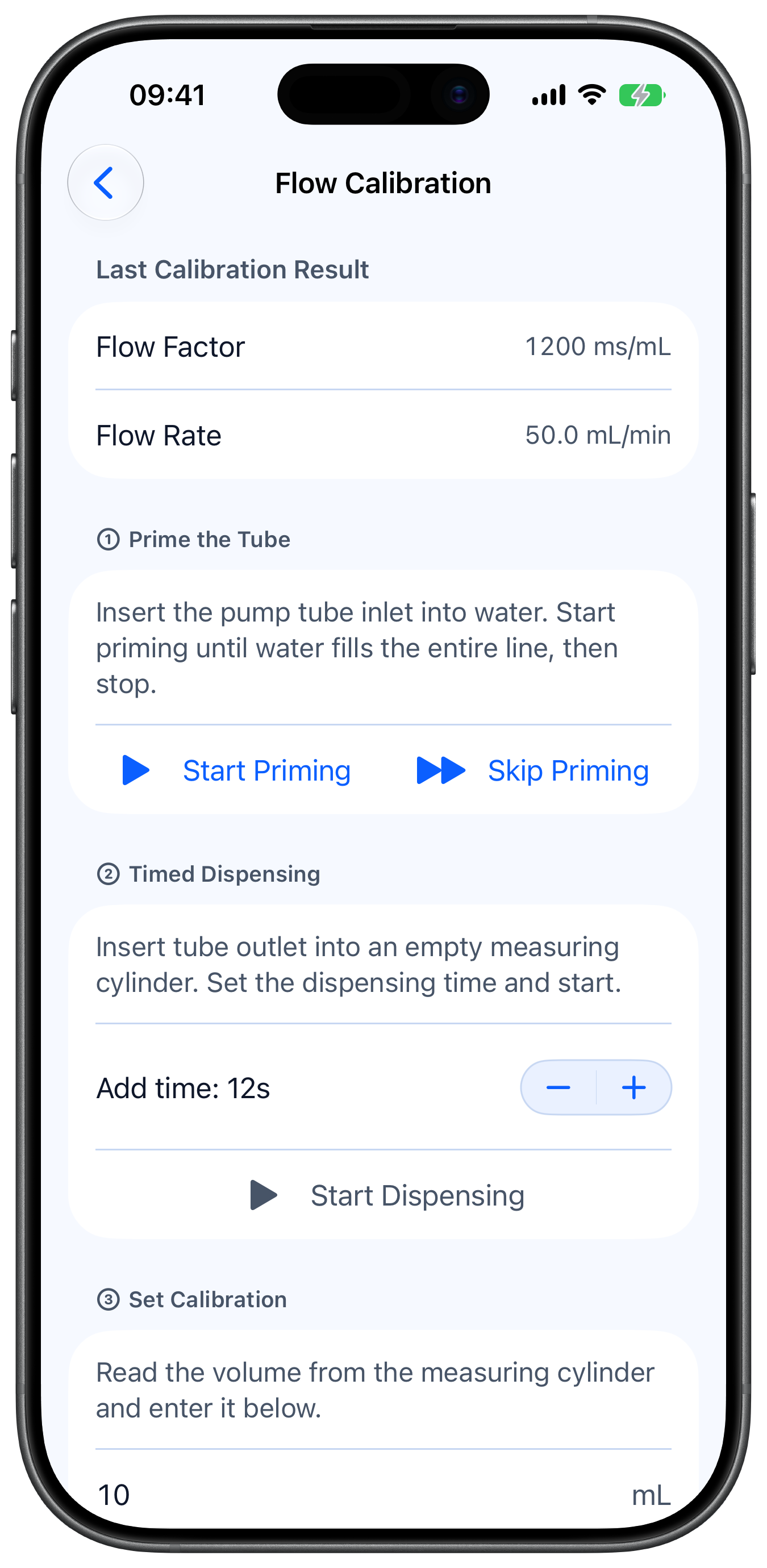Go back from Flow Calibration

[x=105, y=182]
